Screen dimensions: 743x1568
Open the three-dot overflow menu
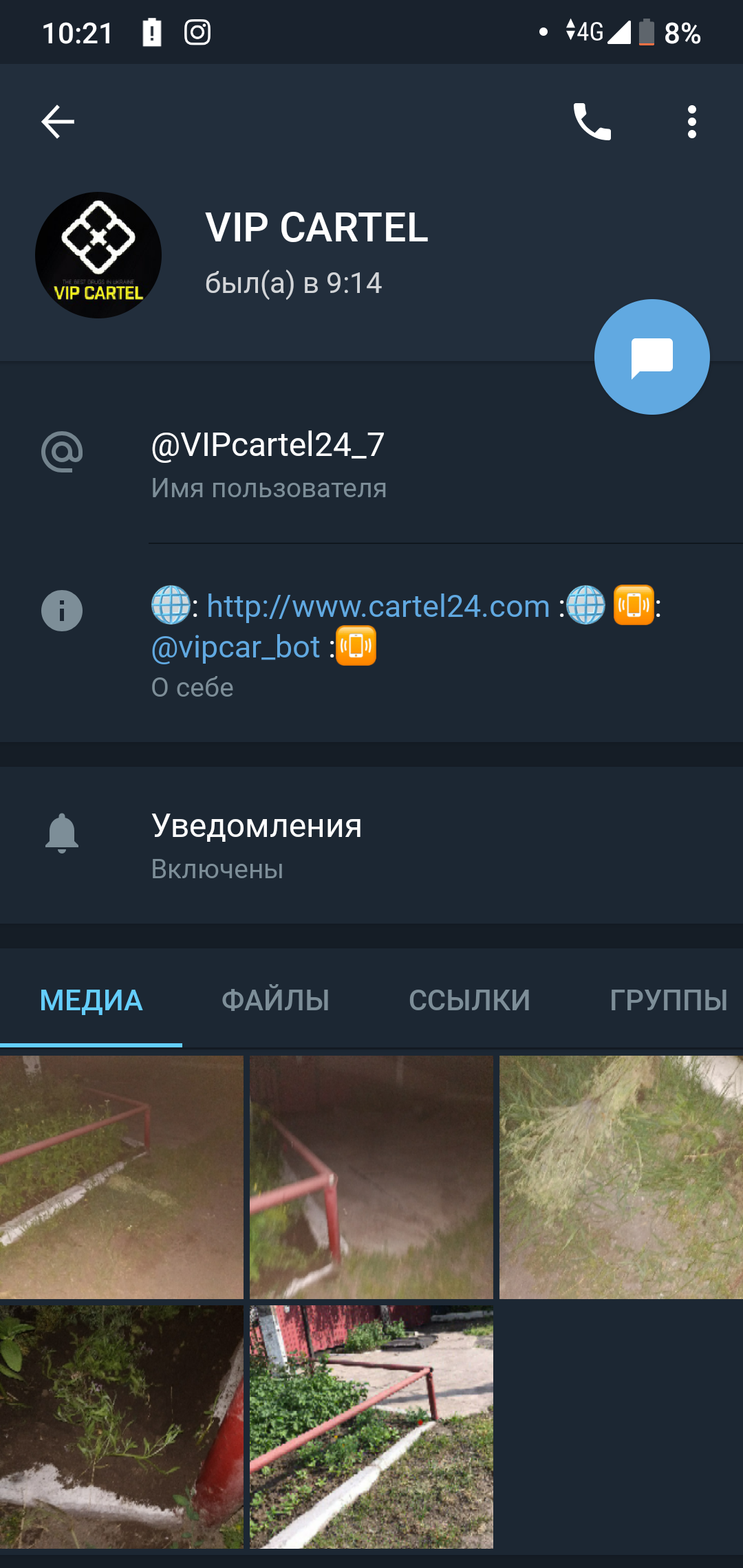[692, 122]
